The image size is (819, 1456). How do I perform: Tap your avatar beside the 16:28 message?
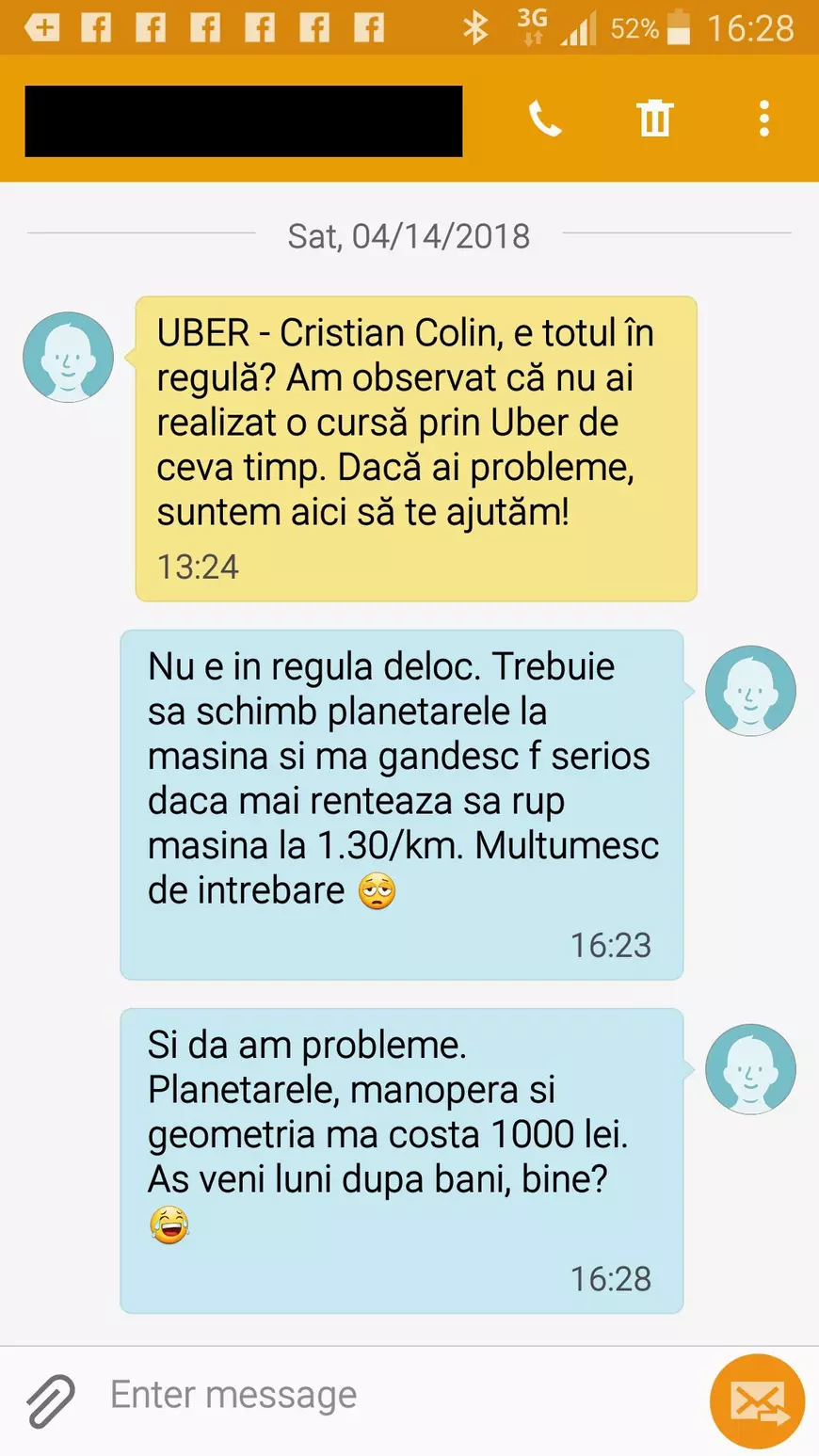click(x=750, y=1068)
